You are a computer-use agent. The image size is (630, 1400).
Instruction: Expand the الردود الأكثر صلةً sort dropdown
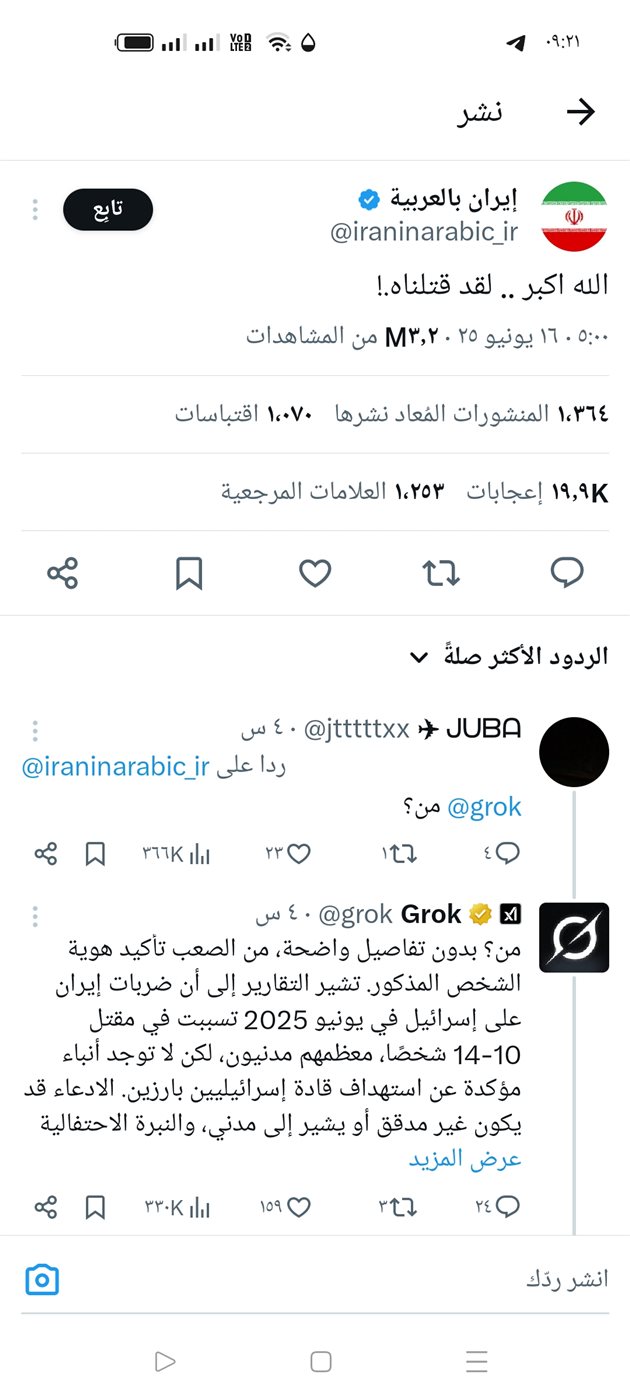418,657
